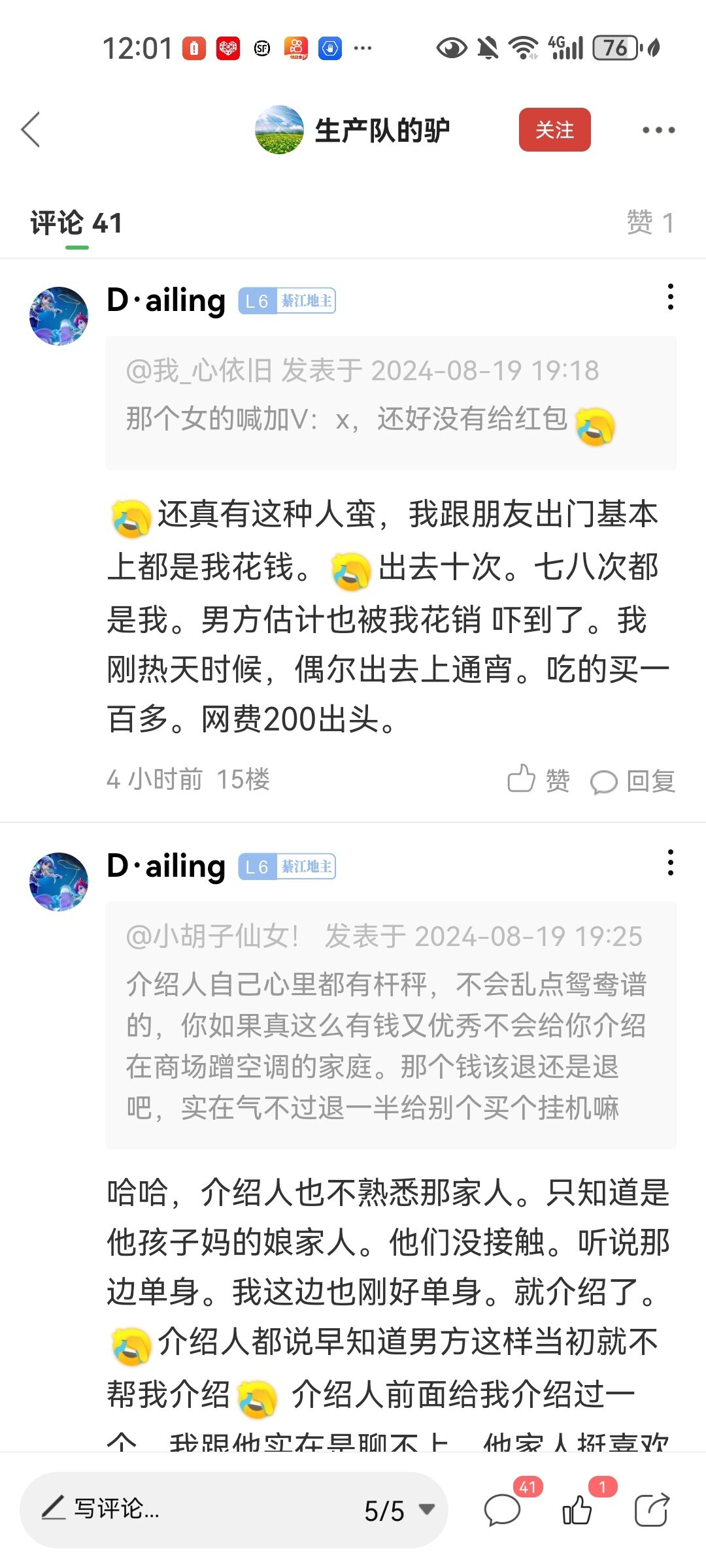Open more options on the comment quoting 小胡子仙女
The image size is (706, 1568).
pos(670,863)
